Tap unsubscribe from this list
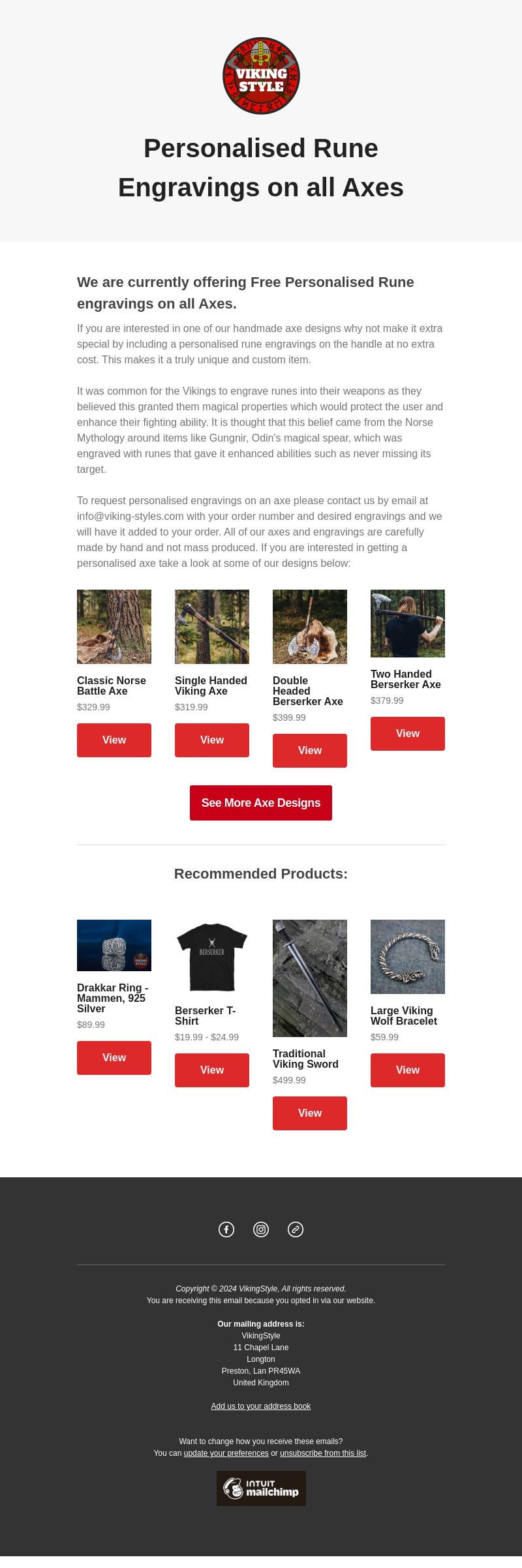 323,1453
